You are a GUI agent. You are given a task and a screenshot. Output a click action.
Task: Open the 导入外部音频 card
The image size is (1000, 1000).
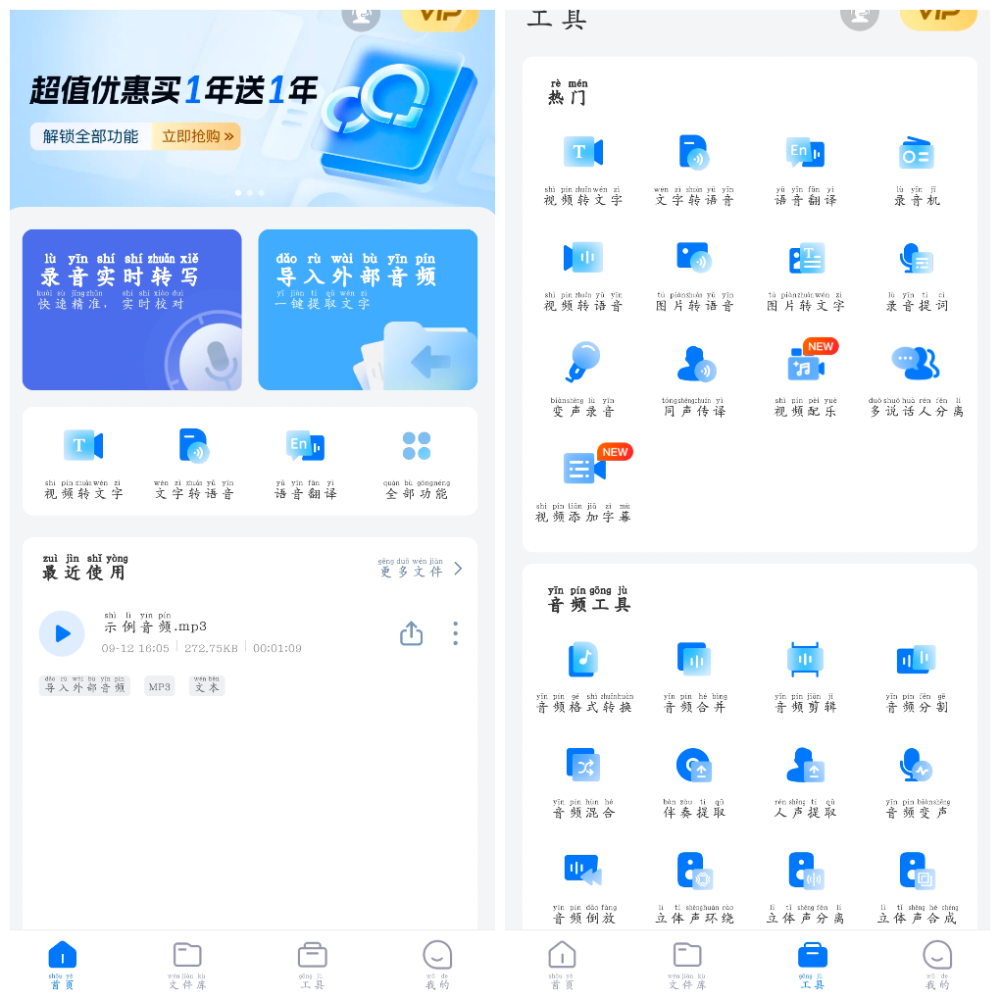[367, 309]
